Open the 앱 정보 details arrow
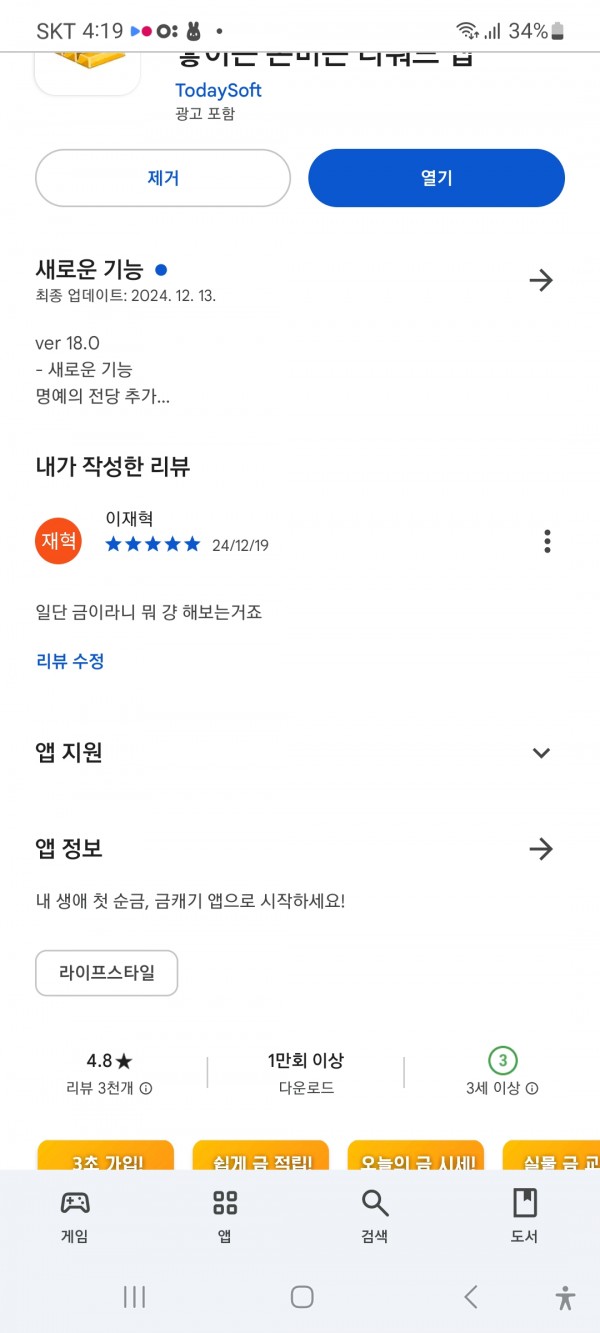This screenshot has height=1333, width=600. pos(541,849)
